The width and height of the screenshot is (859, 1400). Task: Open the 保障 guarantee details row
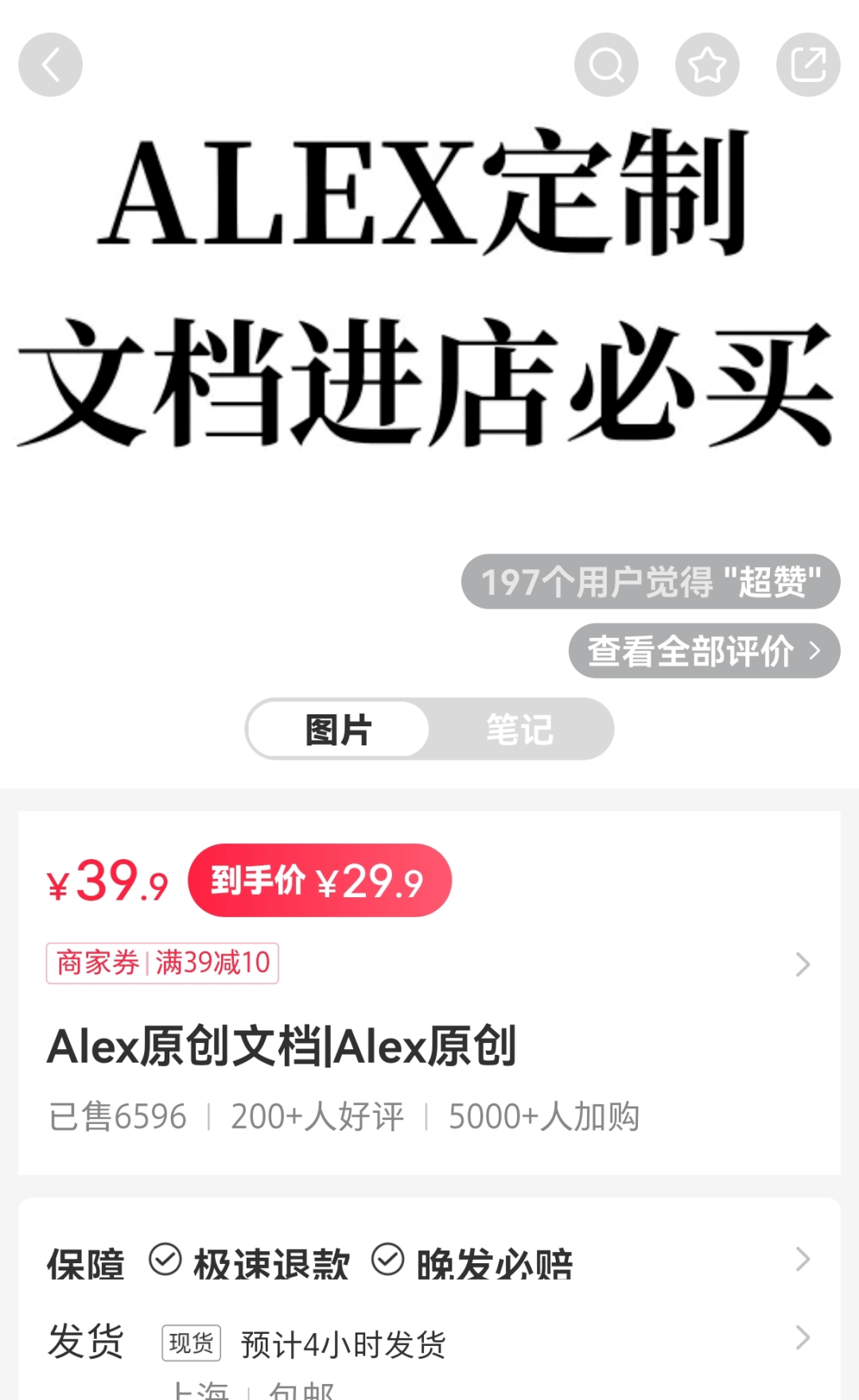(x=429, y=1262)
